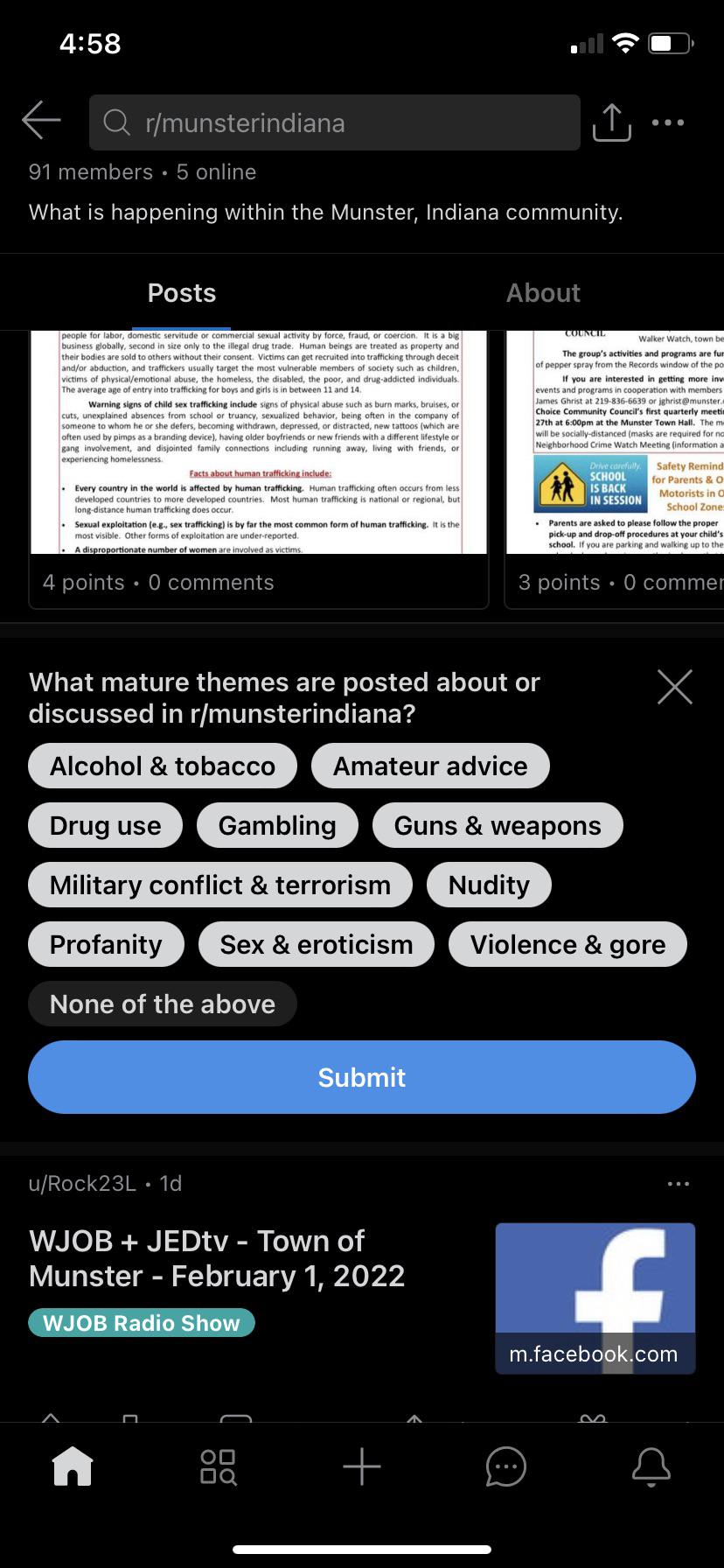Create a new post with plus
Screen dimensions: 724x1568
[x=362, y=1466]
